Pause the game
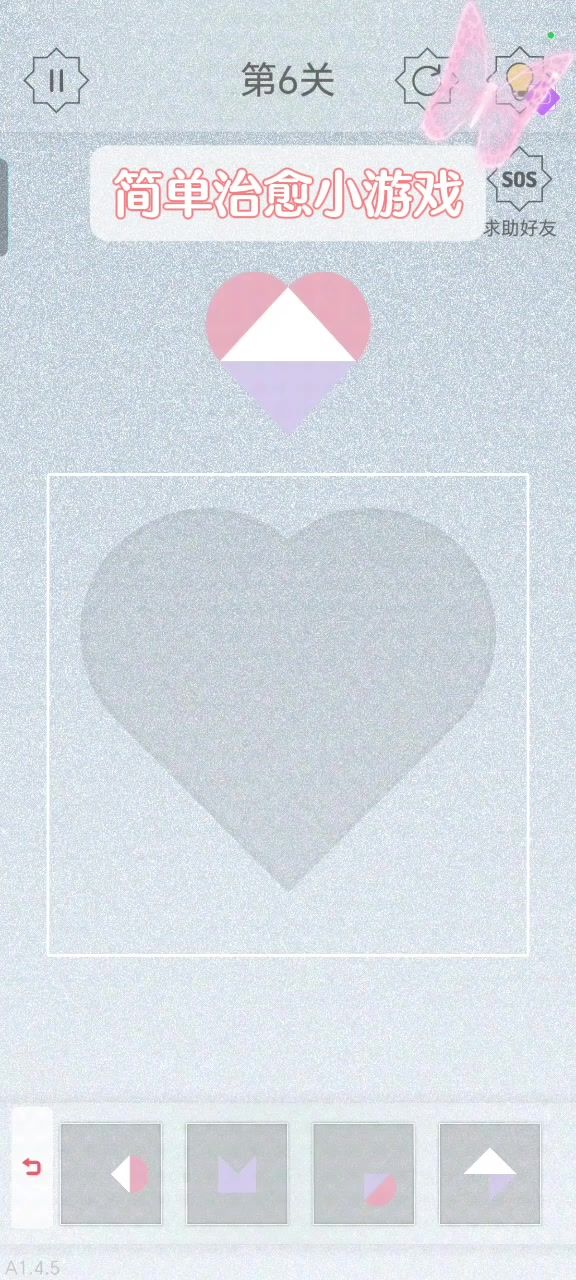Image resolution: width=576 pixels, height=1280 pixels. [56, 80]
